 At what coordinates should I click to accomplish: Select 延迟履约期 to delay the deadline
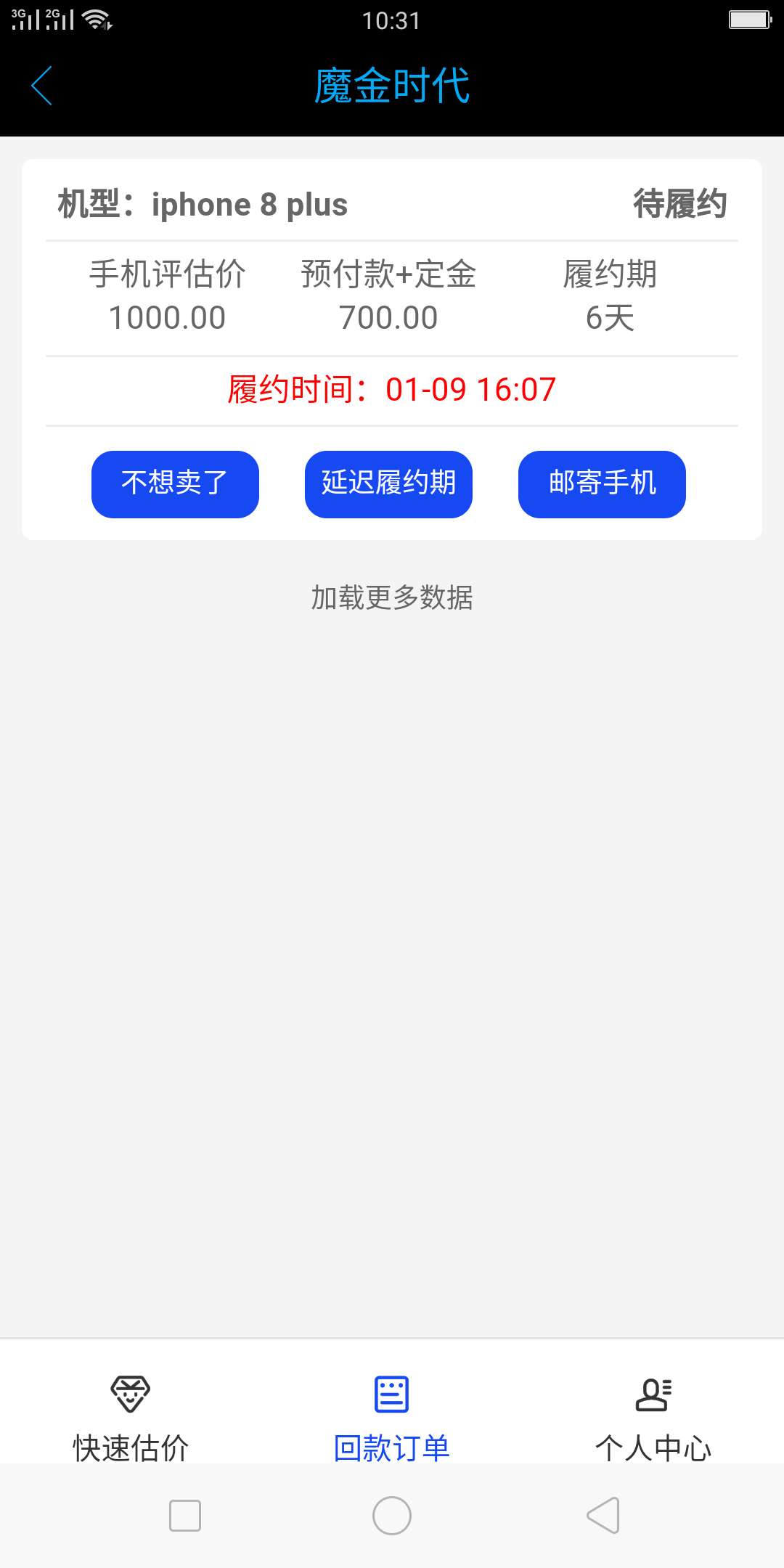(x=388, y=484)
